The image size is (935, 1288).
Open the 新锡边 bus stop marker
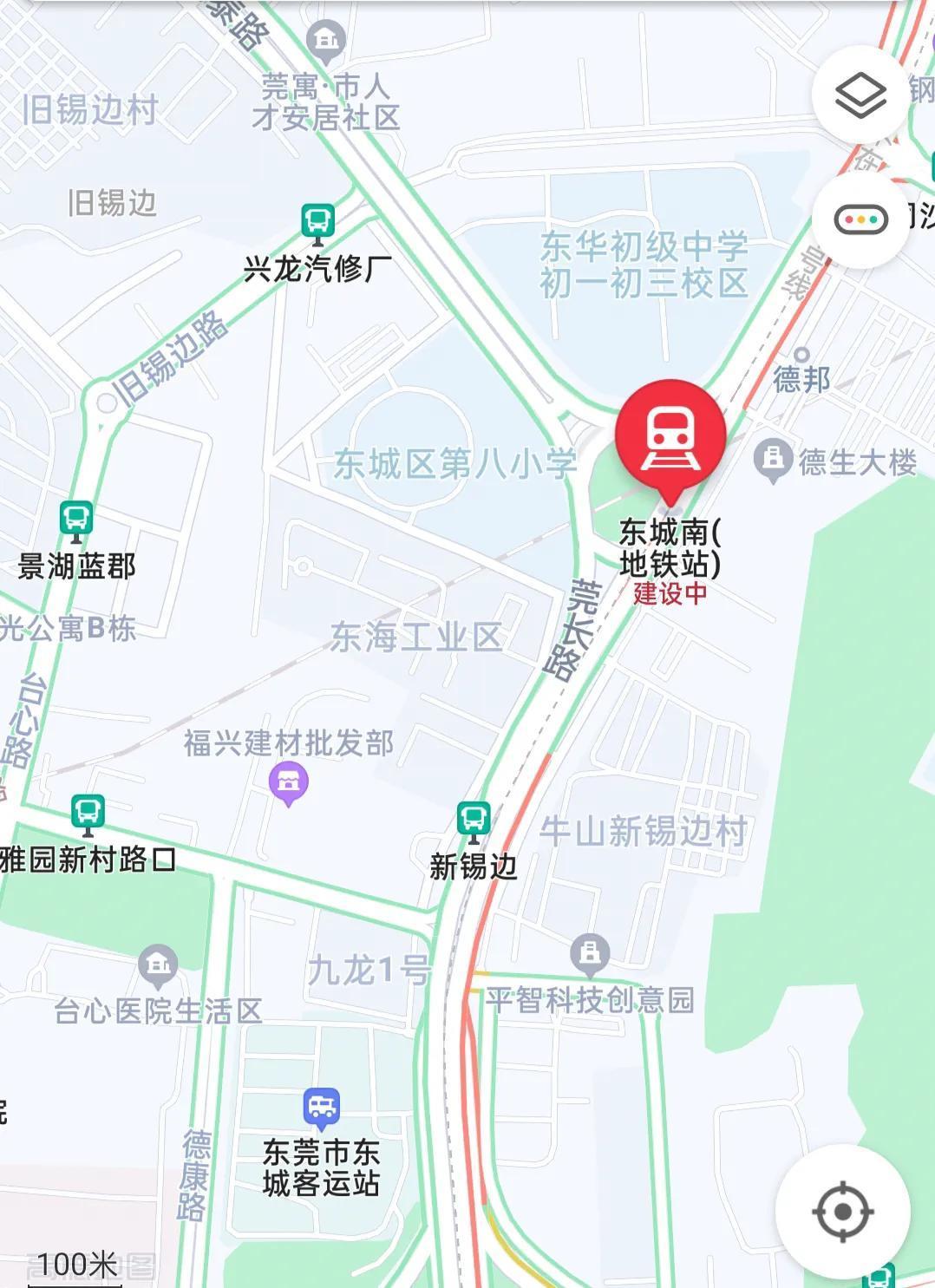click(474, 820)
